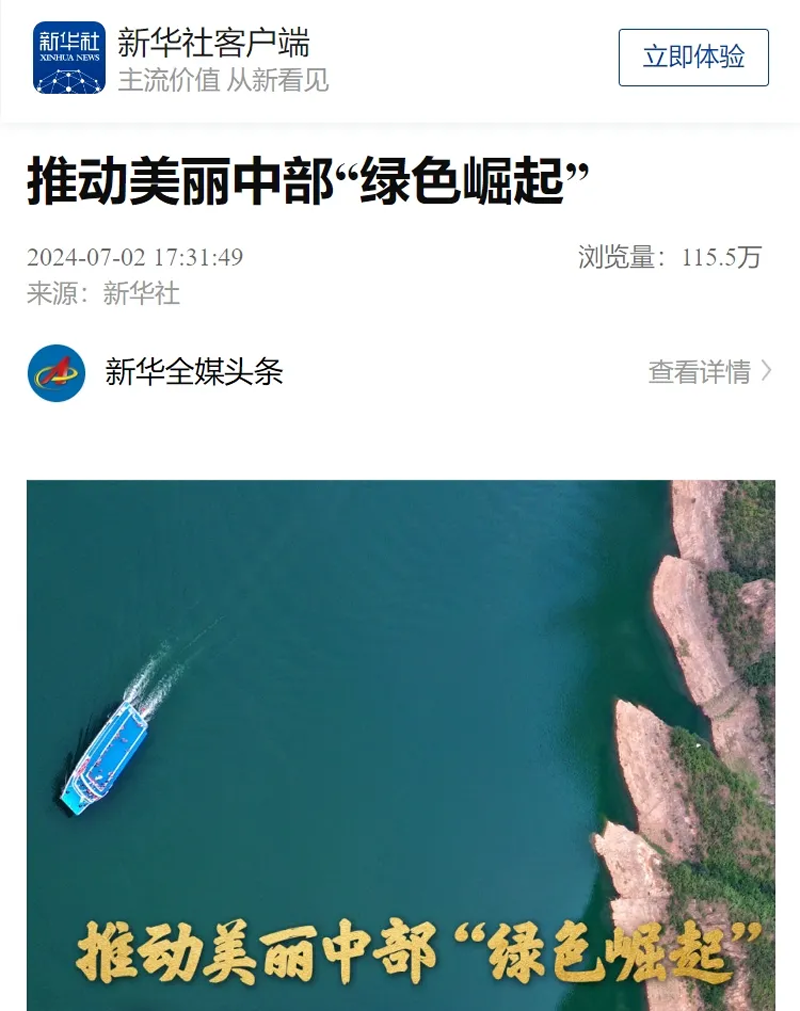This screenshot has height=1011, width=800.
Task: Click the circular account badge beside 新华全媒头条
Action: pos(54,370)
